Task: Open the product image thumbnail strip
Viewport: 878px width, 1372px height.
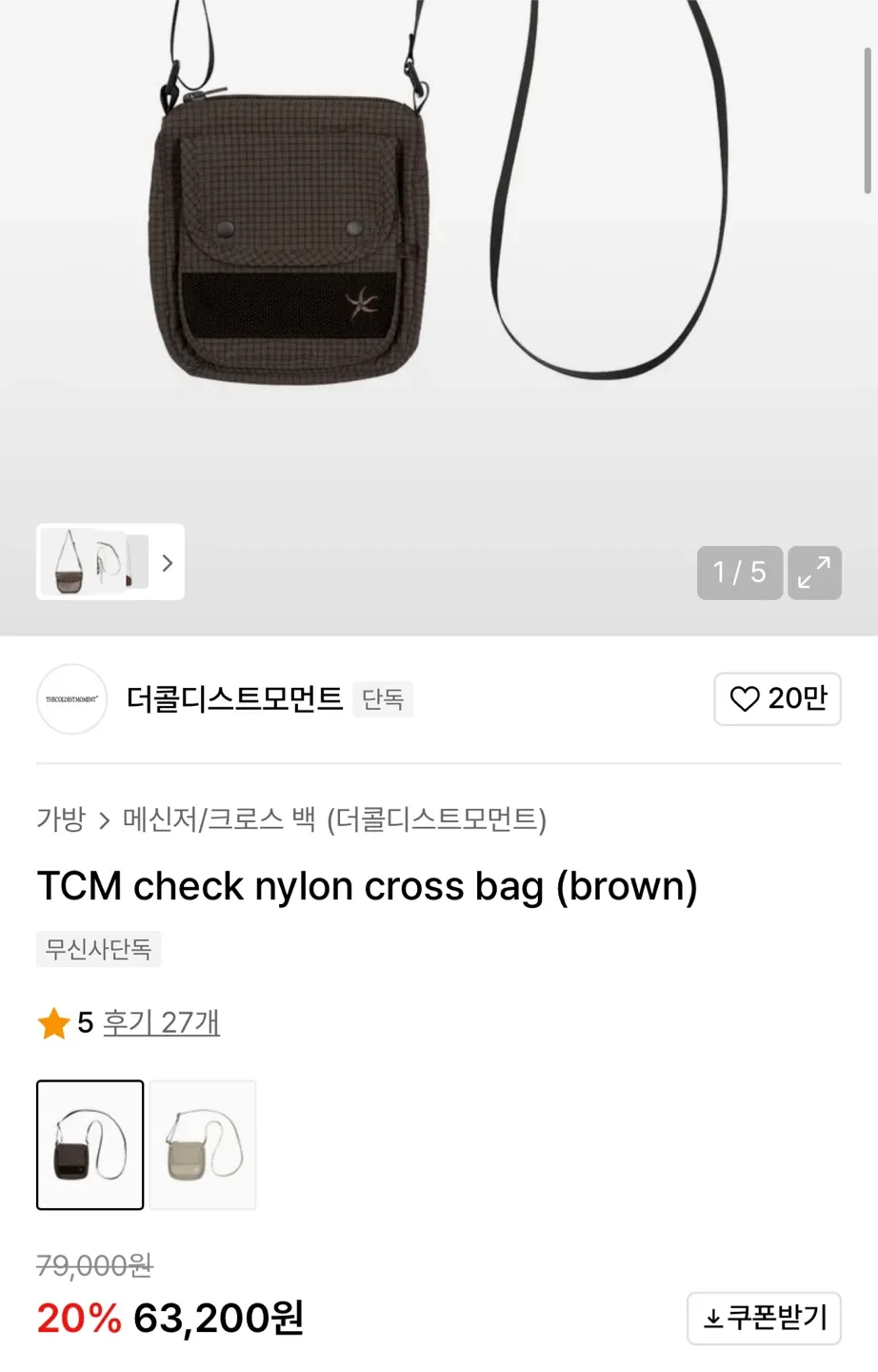Action: [x=110, y=562]
